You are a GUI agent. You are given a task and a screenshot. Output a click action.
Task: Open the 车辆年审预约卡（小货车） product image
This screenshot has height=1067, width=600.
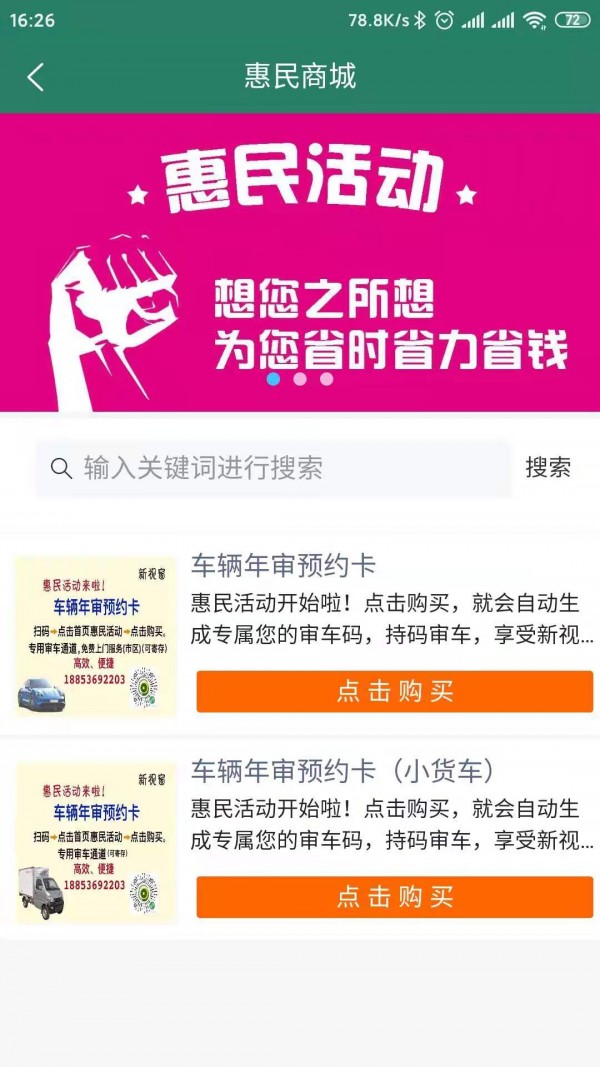point(96,843)
